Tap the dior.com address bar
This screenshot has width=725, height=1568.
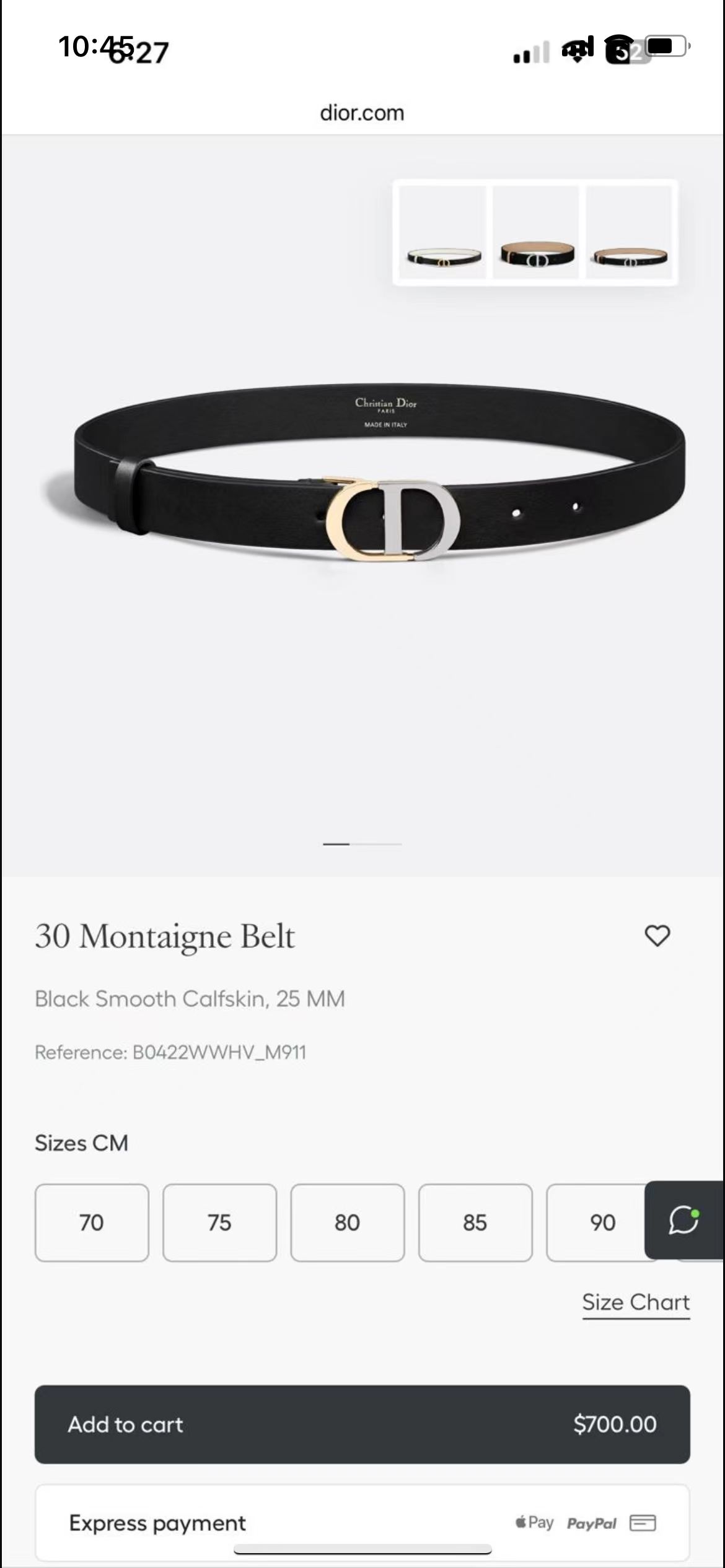tap(362, 113)
